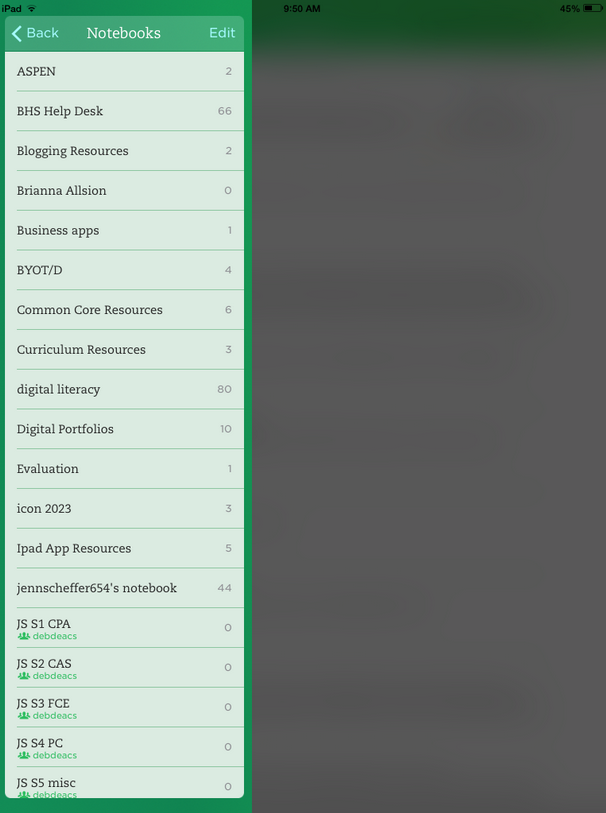Screen dimensions: 606x813
Task: Open the Curriculum Resources notebook
Action: coord(124,350)
